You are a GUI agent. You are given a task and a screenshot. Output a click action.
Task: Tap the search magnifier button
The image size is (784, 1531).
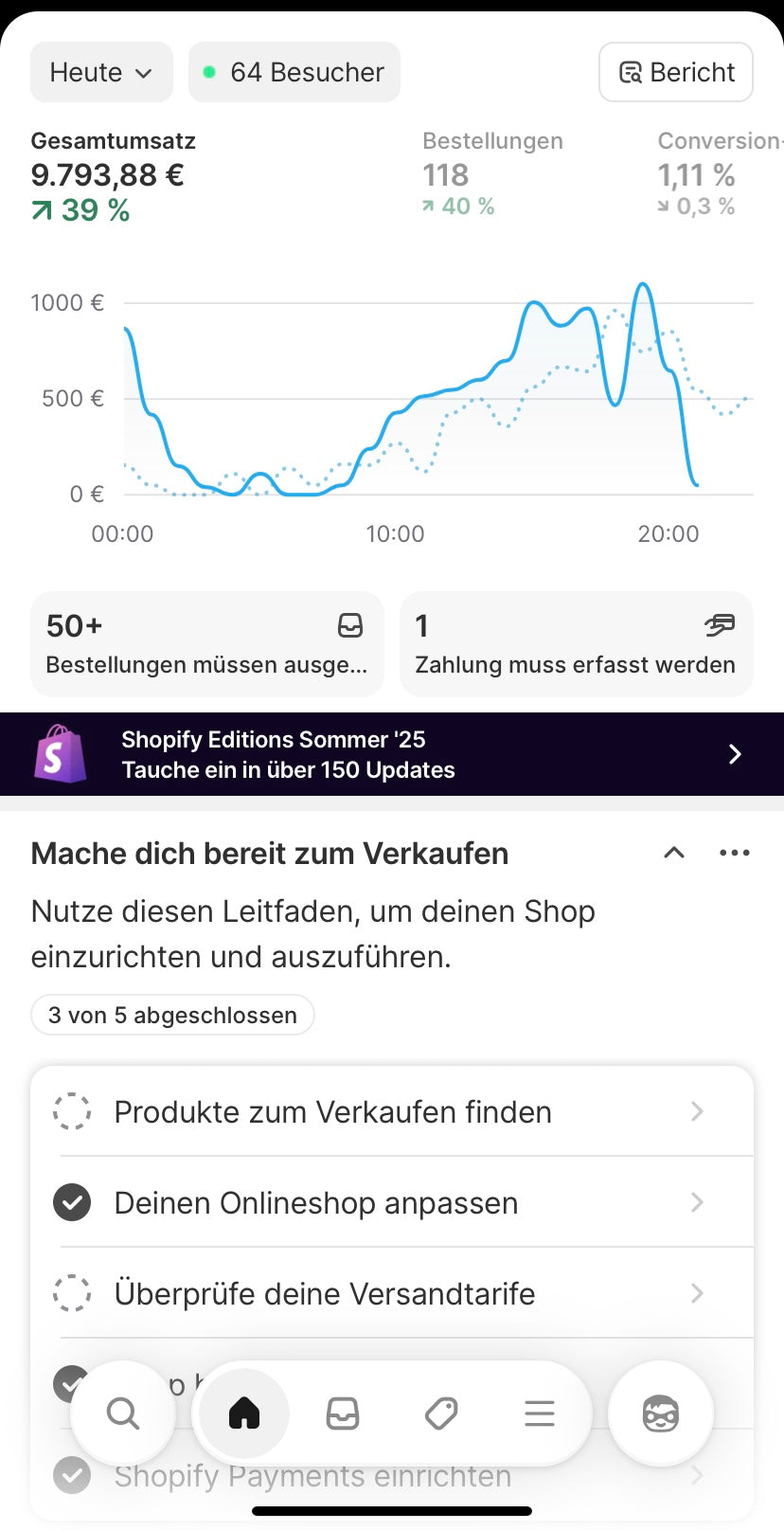123,1414
